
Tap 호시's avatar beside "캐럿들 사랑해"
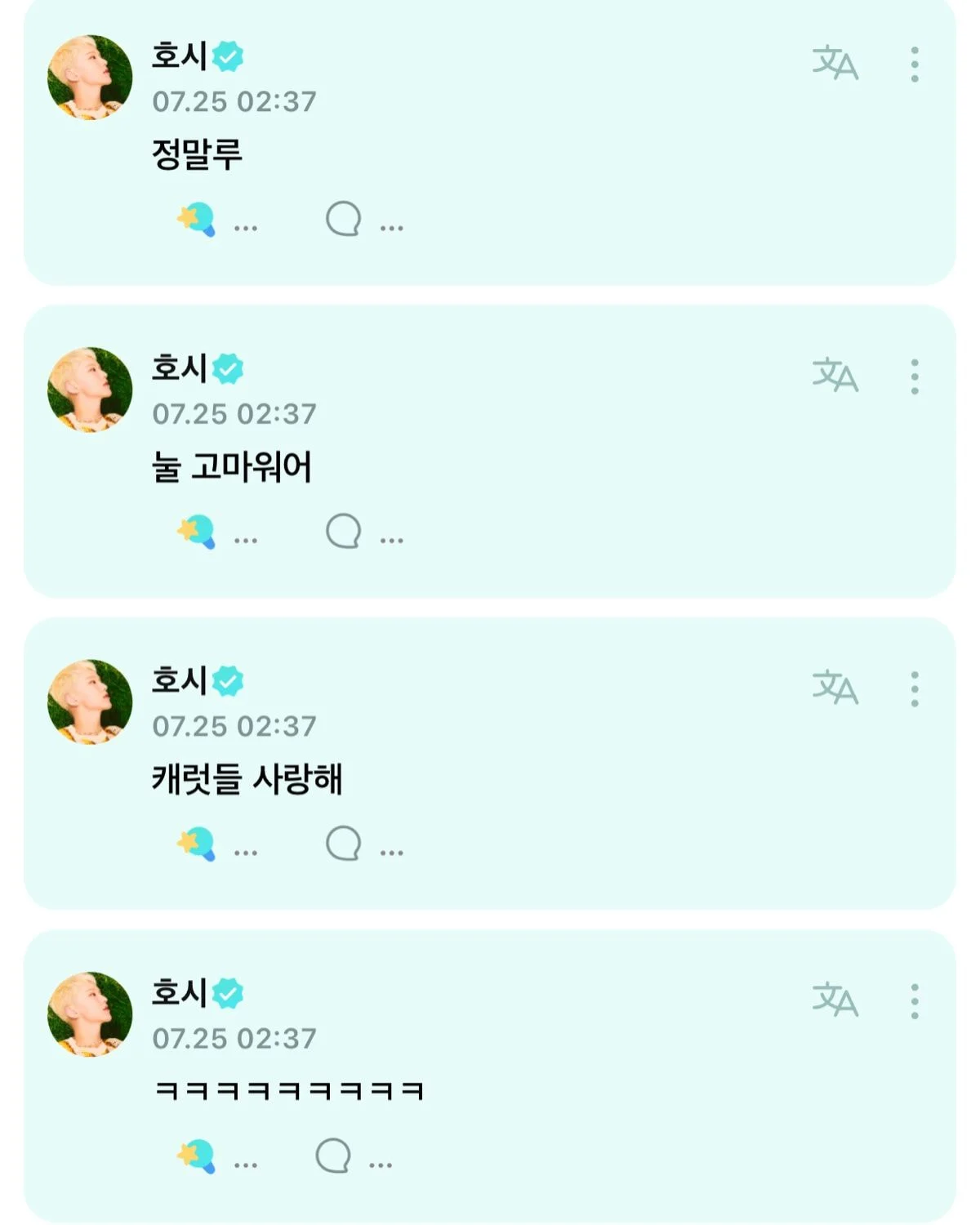click(x=90, y=702)
